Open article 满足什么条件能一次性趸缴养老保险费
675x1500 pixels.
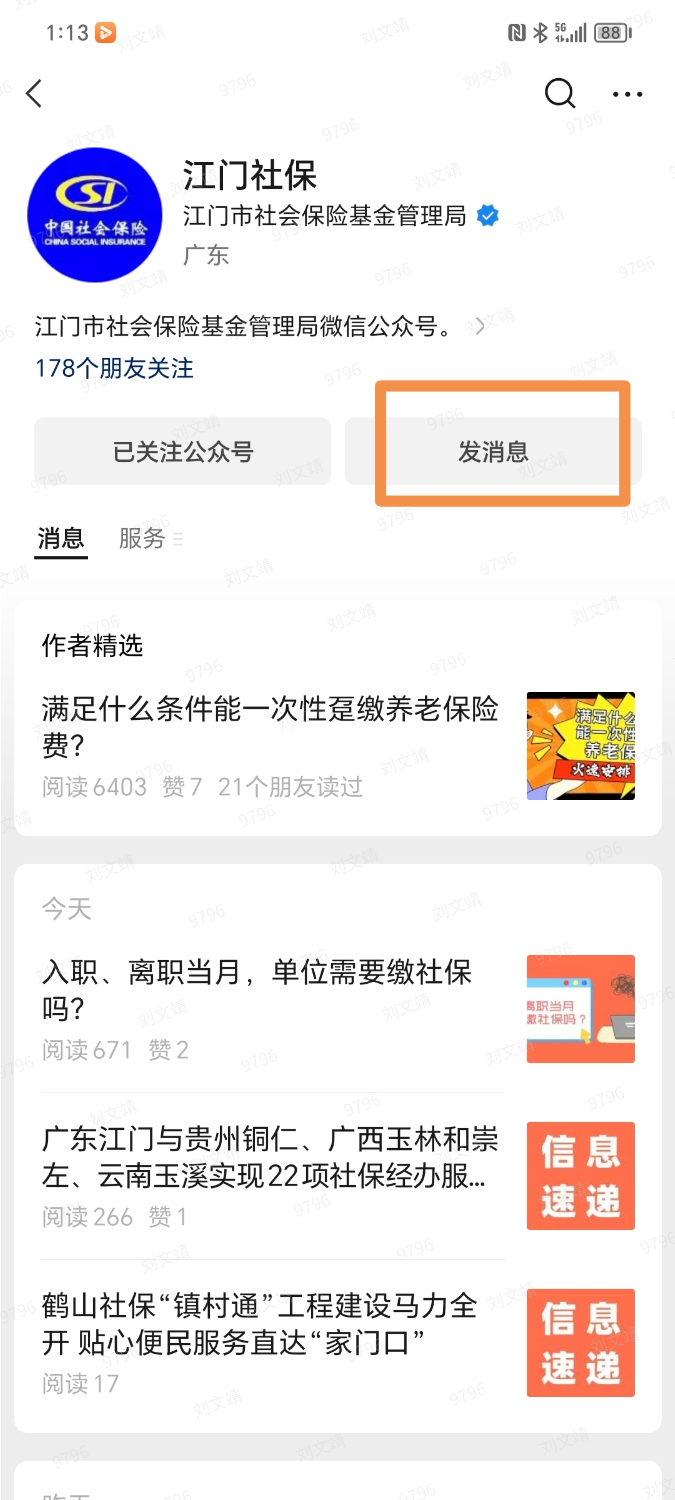click(270, 727)
